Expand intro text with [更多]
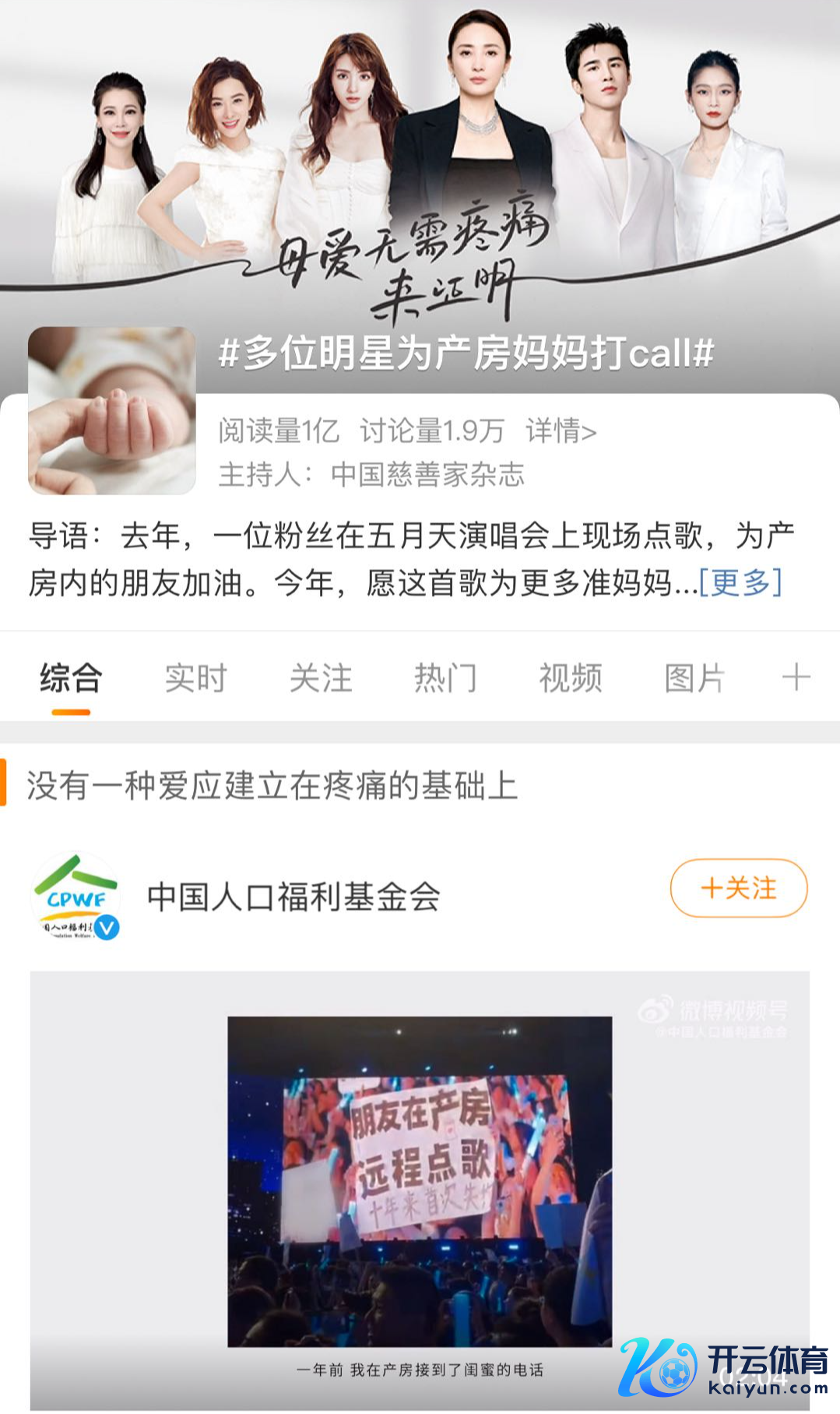The image size is (840, 1414). (x=740, y=582)
